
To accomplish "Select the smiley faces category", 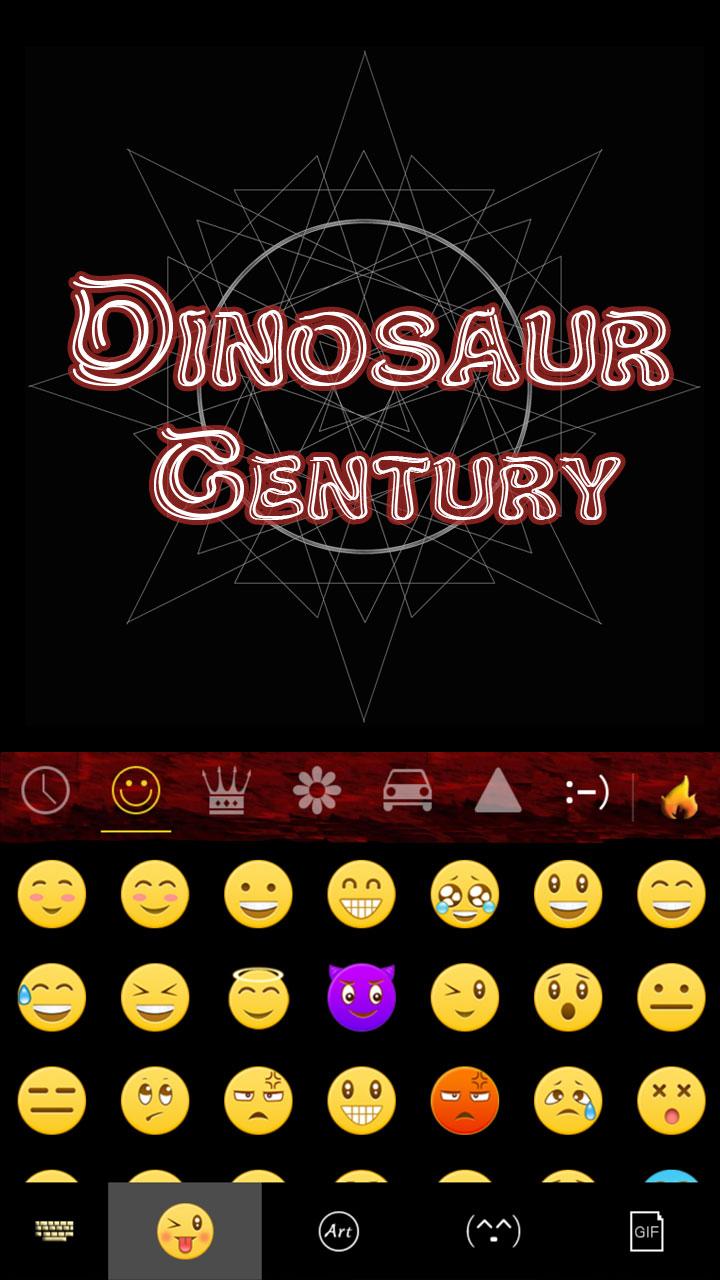I will (133, 790).
